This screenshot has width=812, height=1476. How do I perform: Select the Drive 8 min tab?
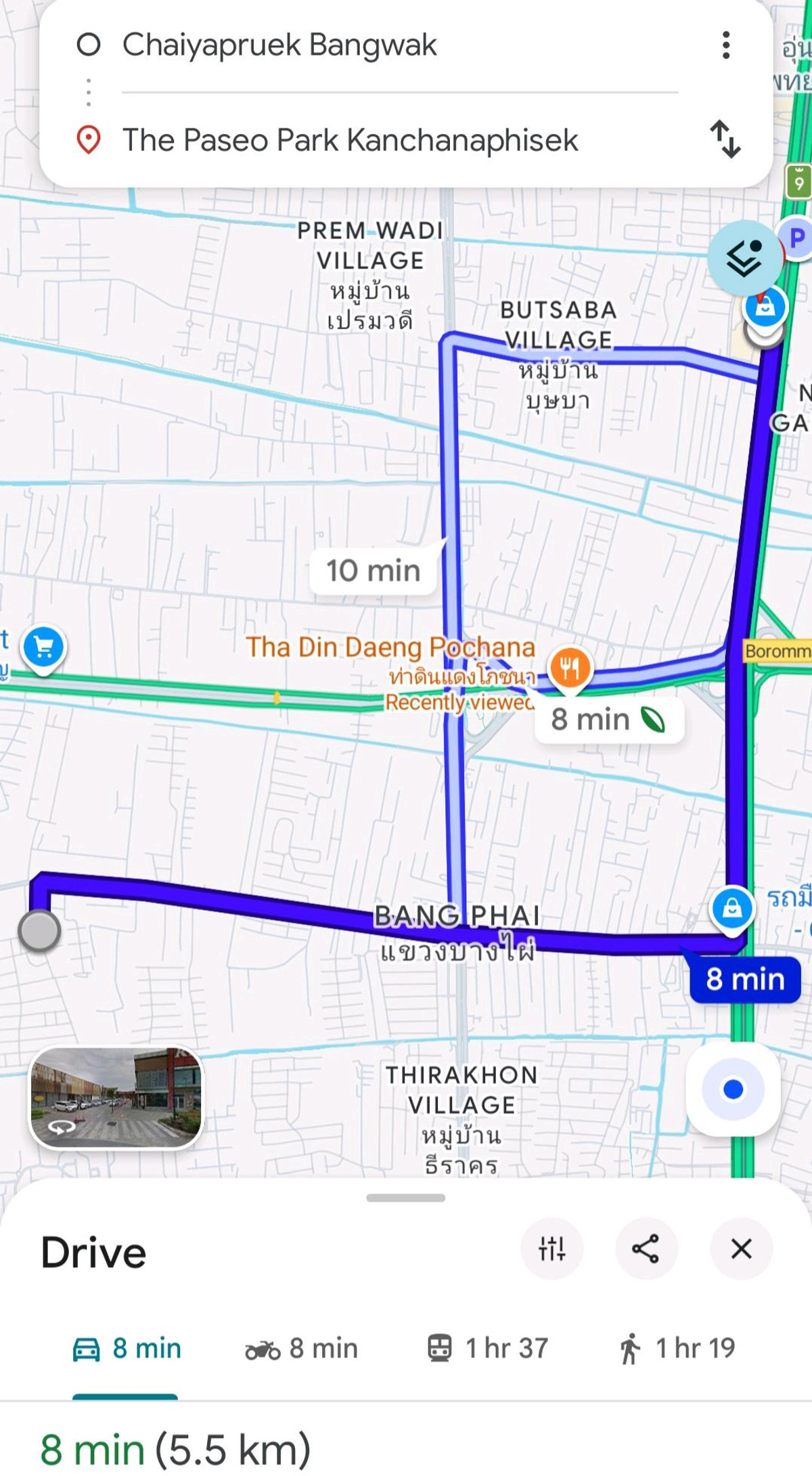pos(127,1348)
